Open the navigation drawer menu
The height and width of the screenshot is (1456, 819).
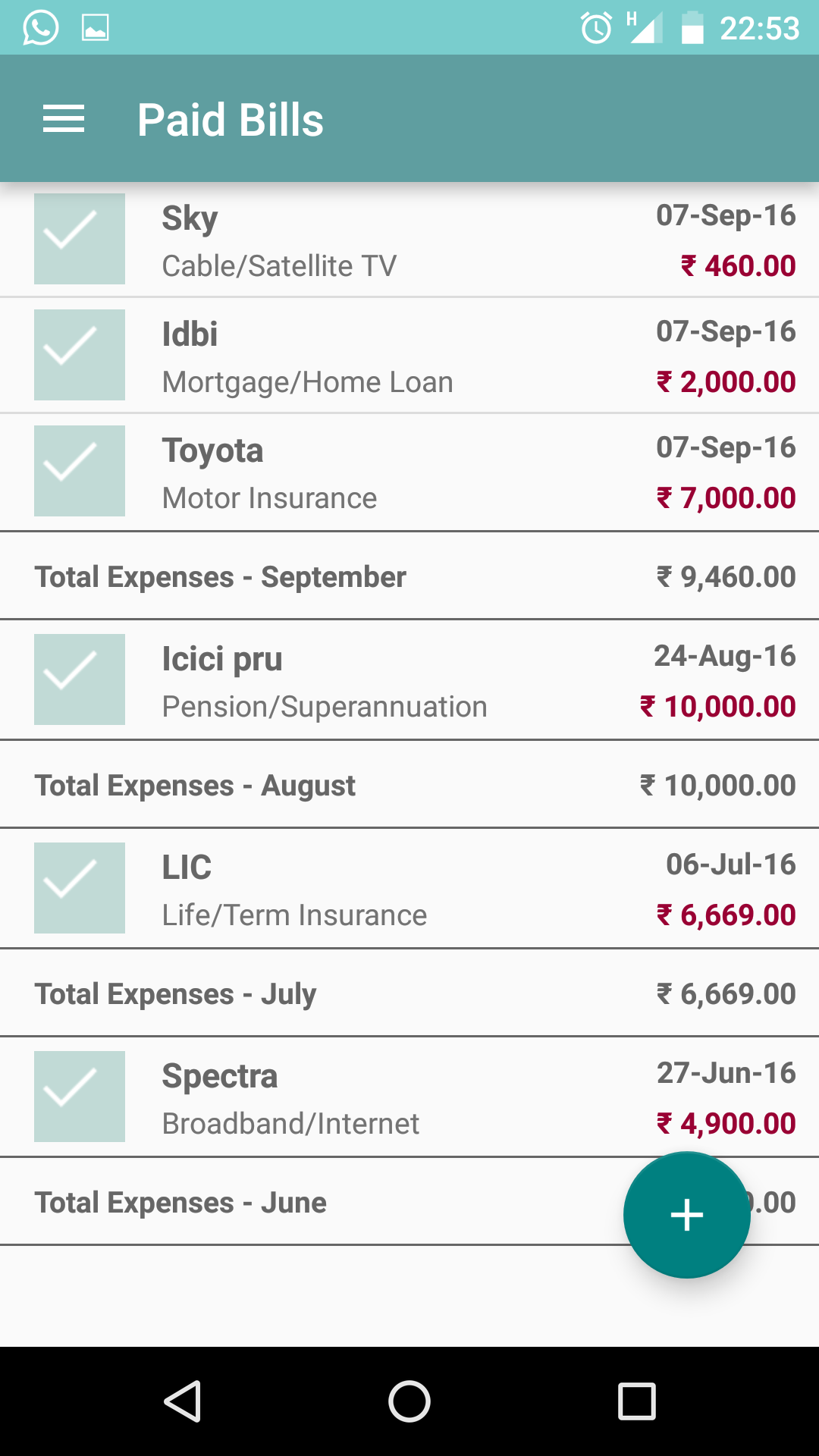64,118
